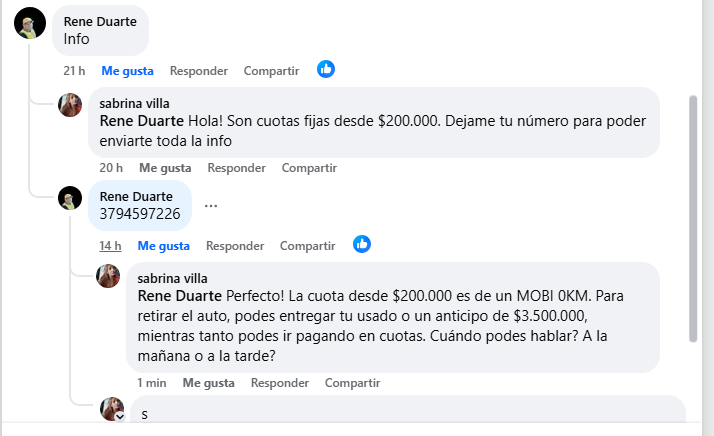Reply to sabrina villa's MOBI 0KM comment
The width and height of the screenshot is (714, 436).
point(279,383)
